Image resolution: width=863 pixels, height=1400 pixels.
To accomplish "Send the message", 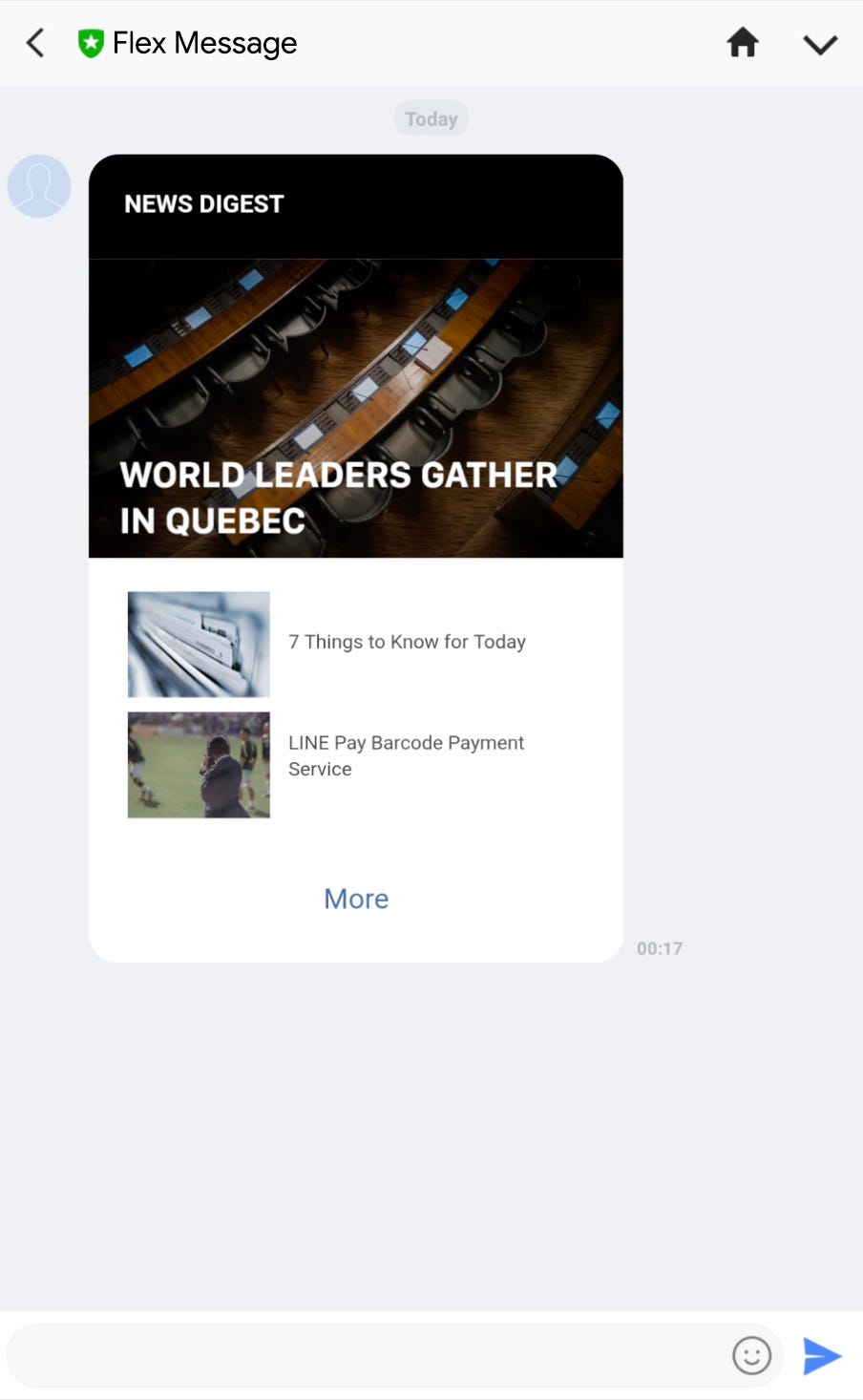I will pyautogui.click(x=821, y=1355).
